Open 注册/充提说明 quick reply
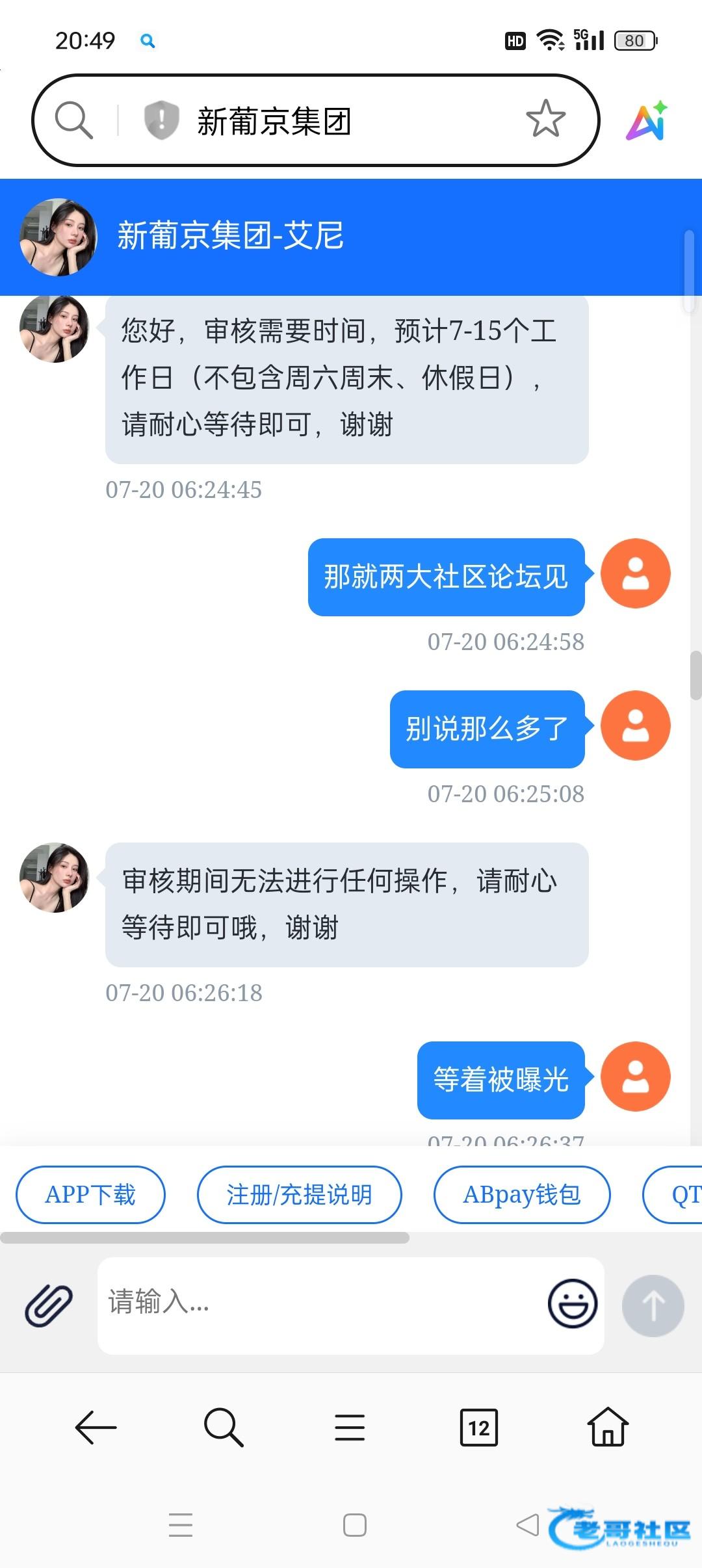702x1568 pixels. (299, 1195)
